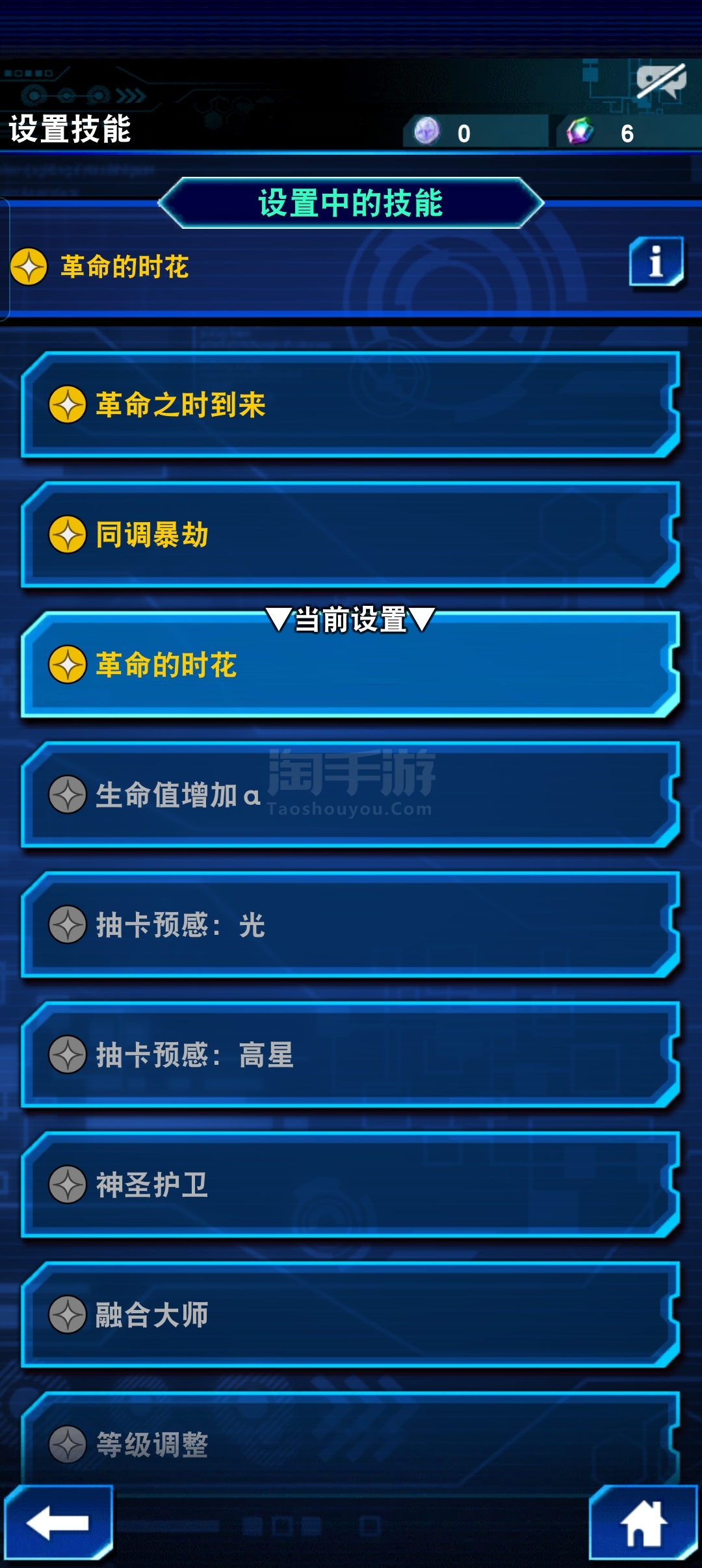Select 抽卡预感：光 skill

[x=350, y=925]
